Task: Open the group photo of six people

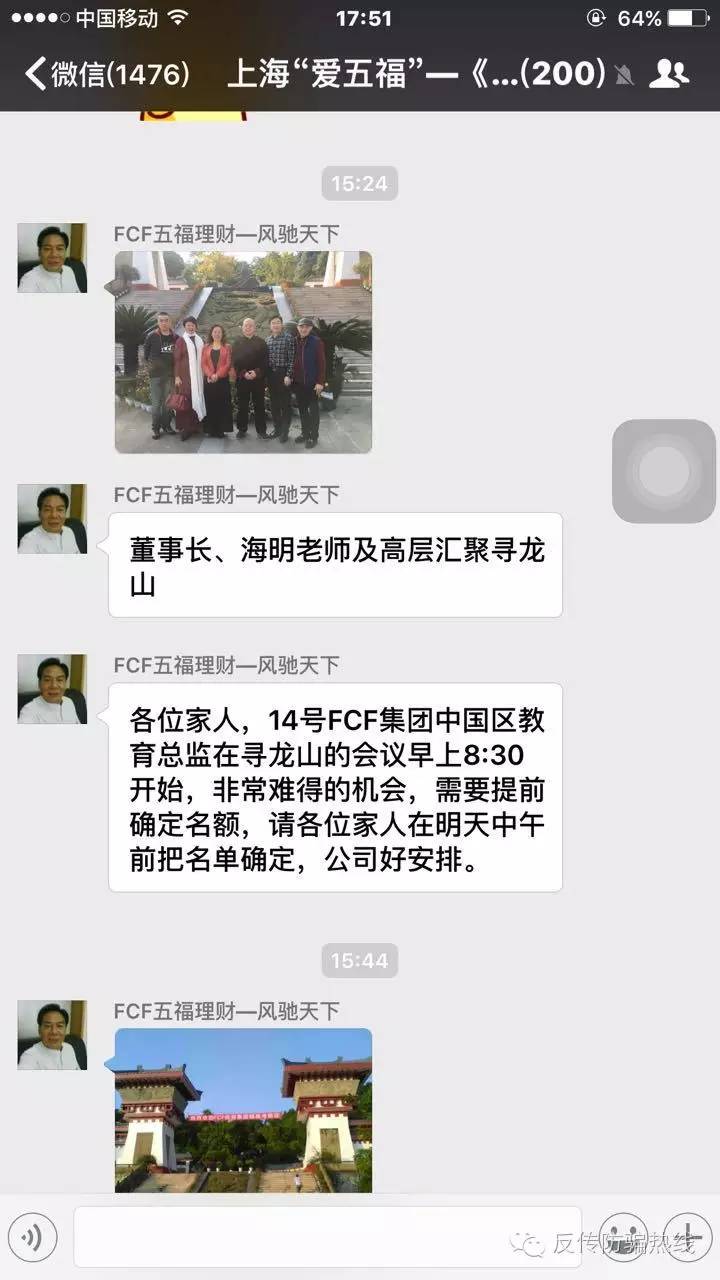Action: [x=243, y=352]
